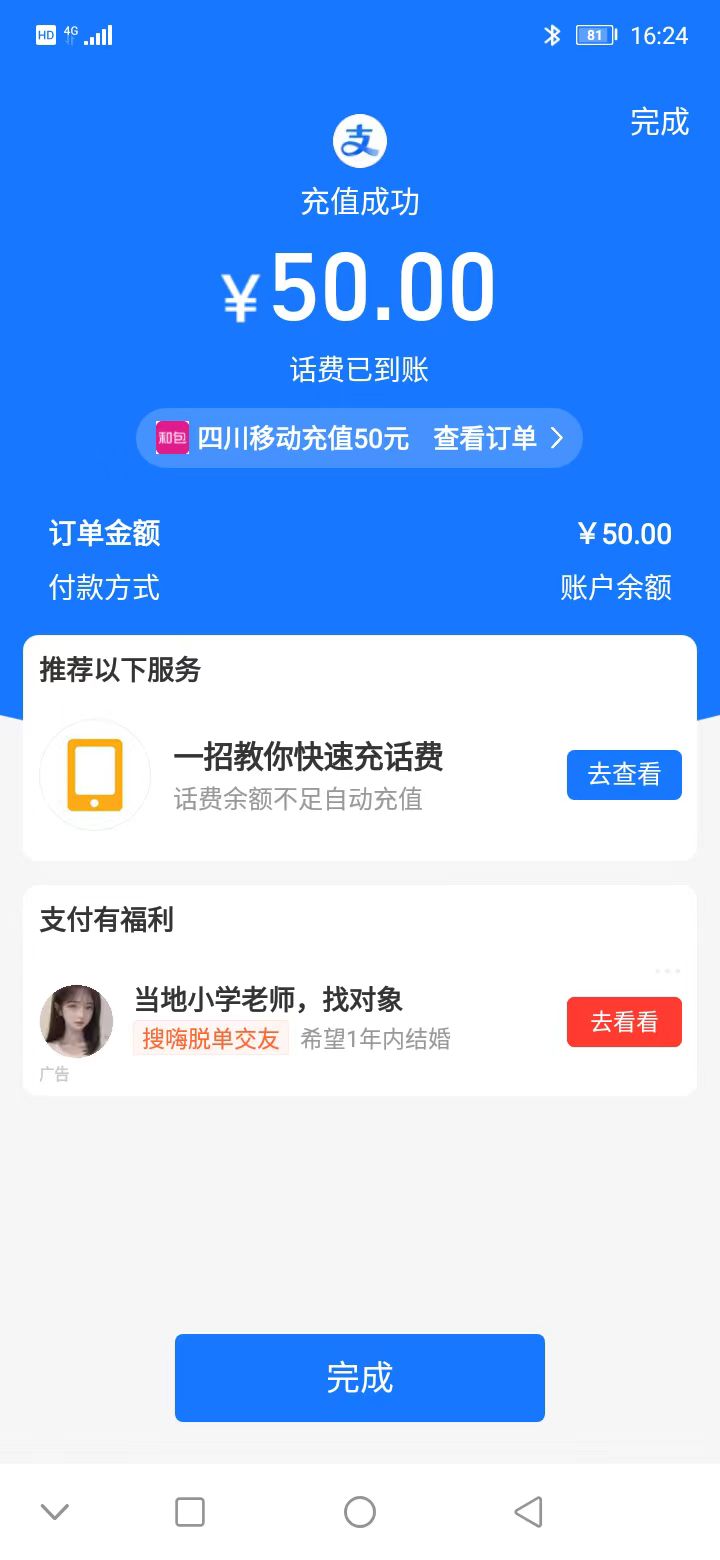Tap the red 去看看 ad button
The image size is (720, 1560).
(x=624, y=1022)
